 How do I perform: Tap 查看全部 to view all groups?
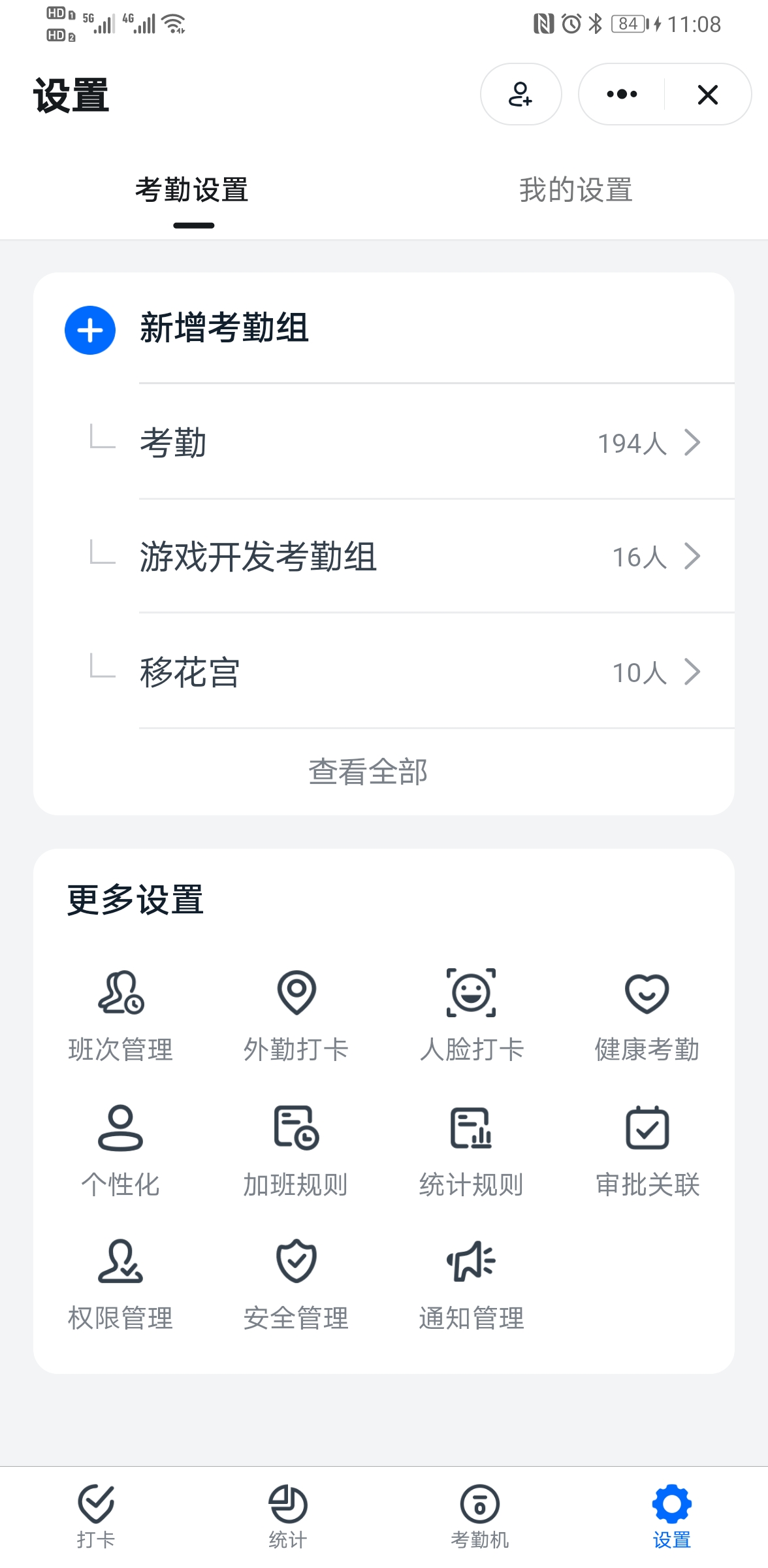(x=368, y=772)
